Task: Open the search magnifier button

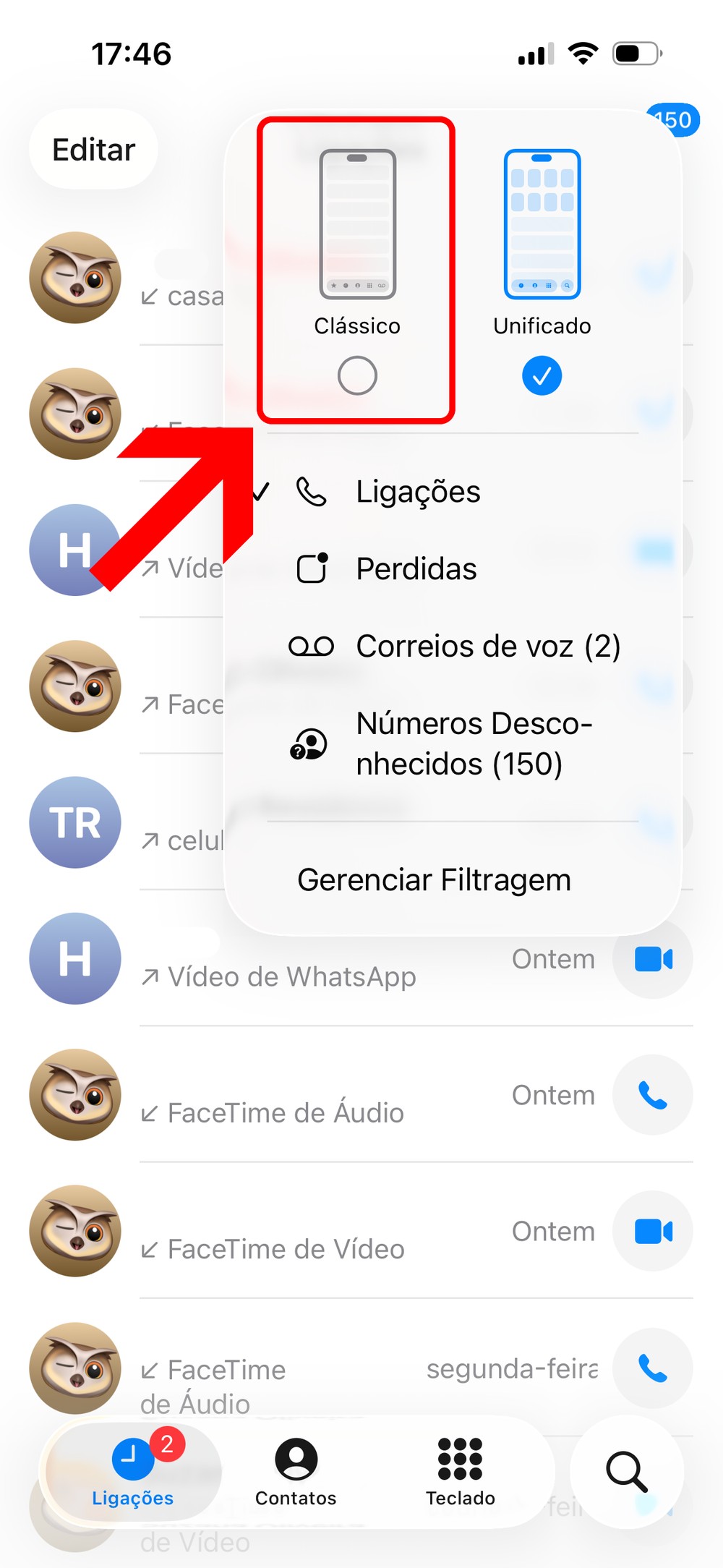Action: click(626, 1471)
